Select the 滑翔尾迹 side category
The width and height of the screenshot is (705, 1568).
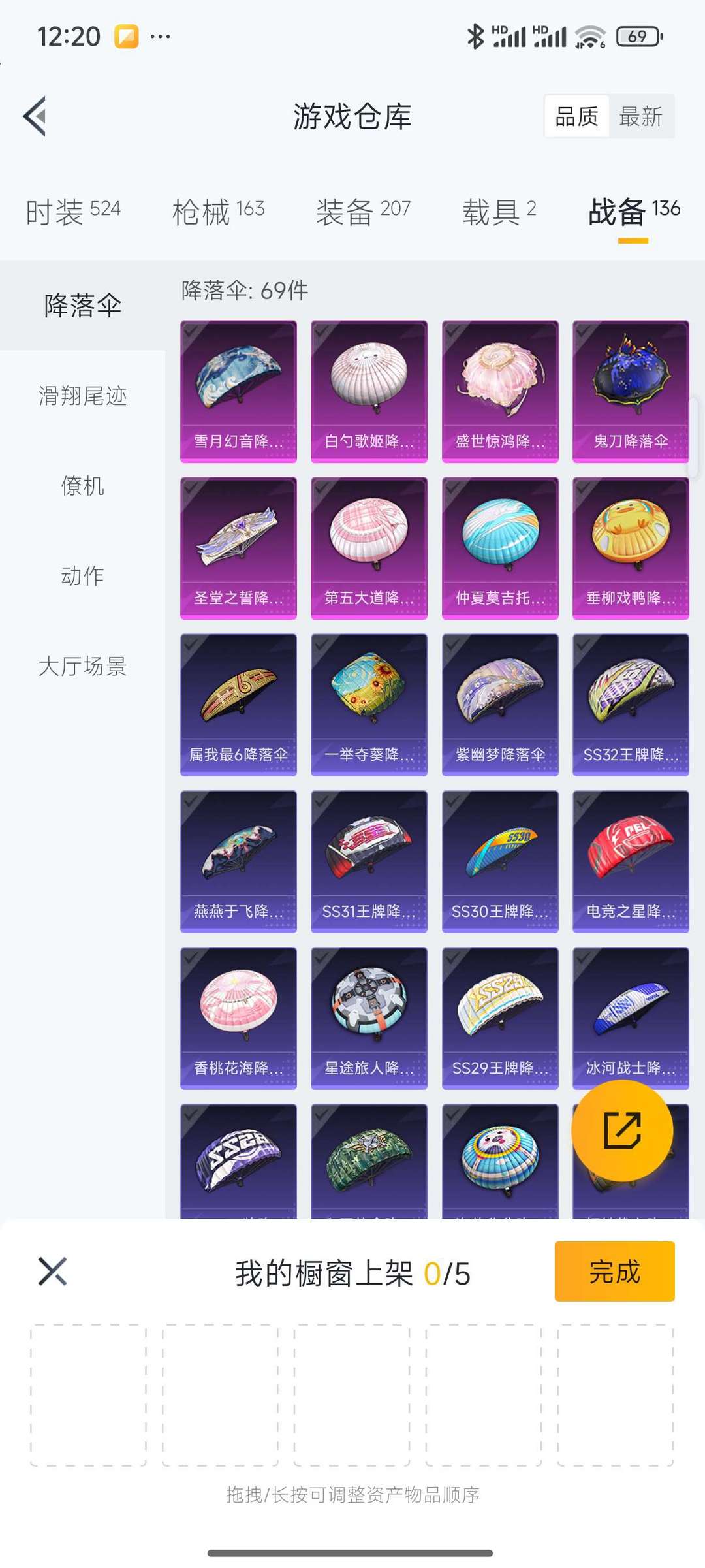(82, 396)
